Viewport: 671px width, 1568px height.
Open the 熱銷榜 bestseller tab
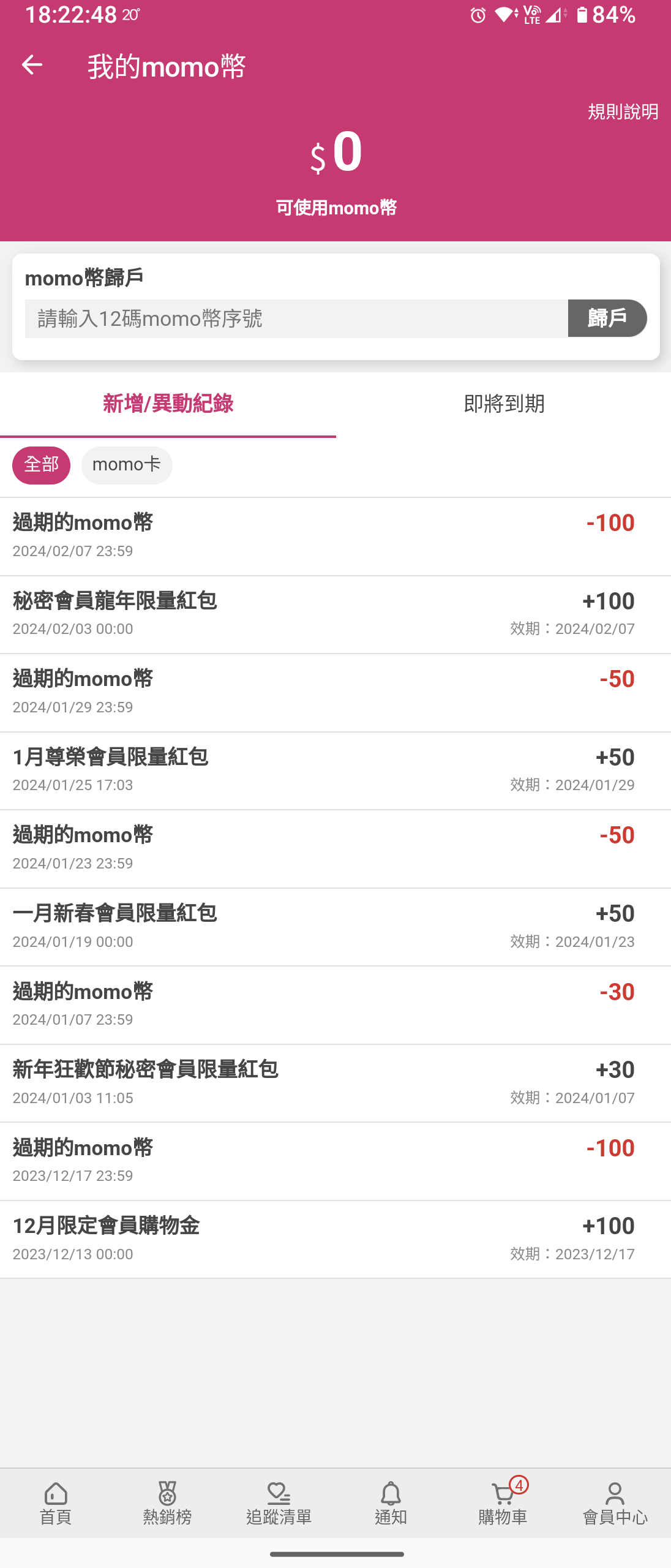[167, 1503]
